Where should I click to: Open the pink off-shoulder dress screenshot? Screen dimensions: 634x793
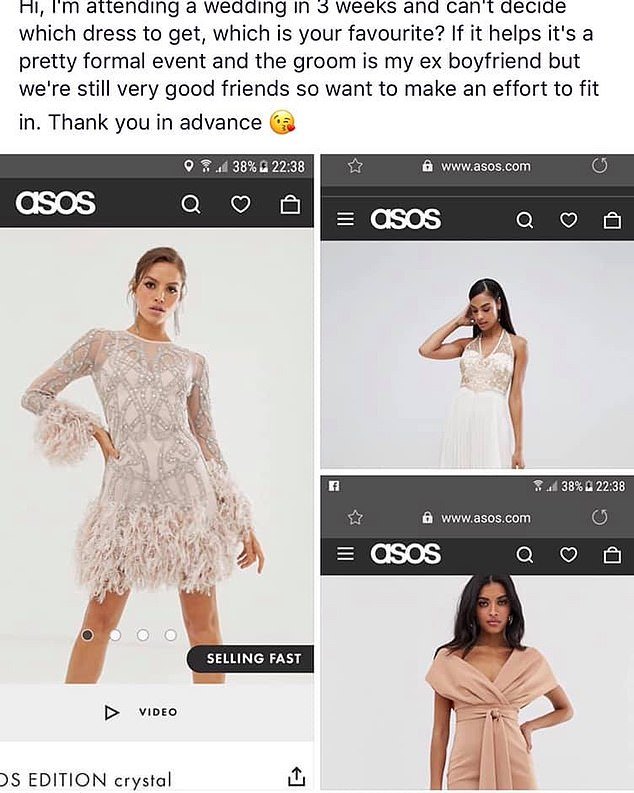click(x=476, y=680)
